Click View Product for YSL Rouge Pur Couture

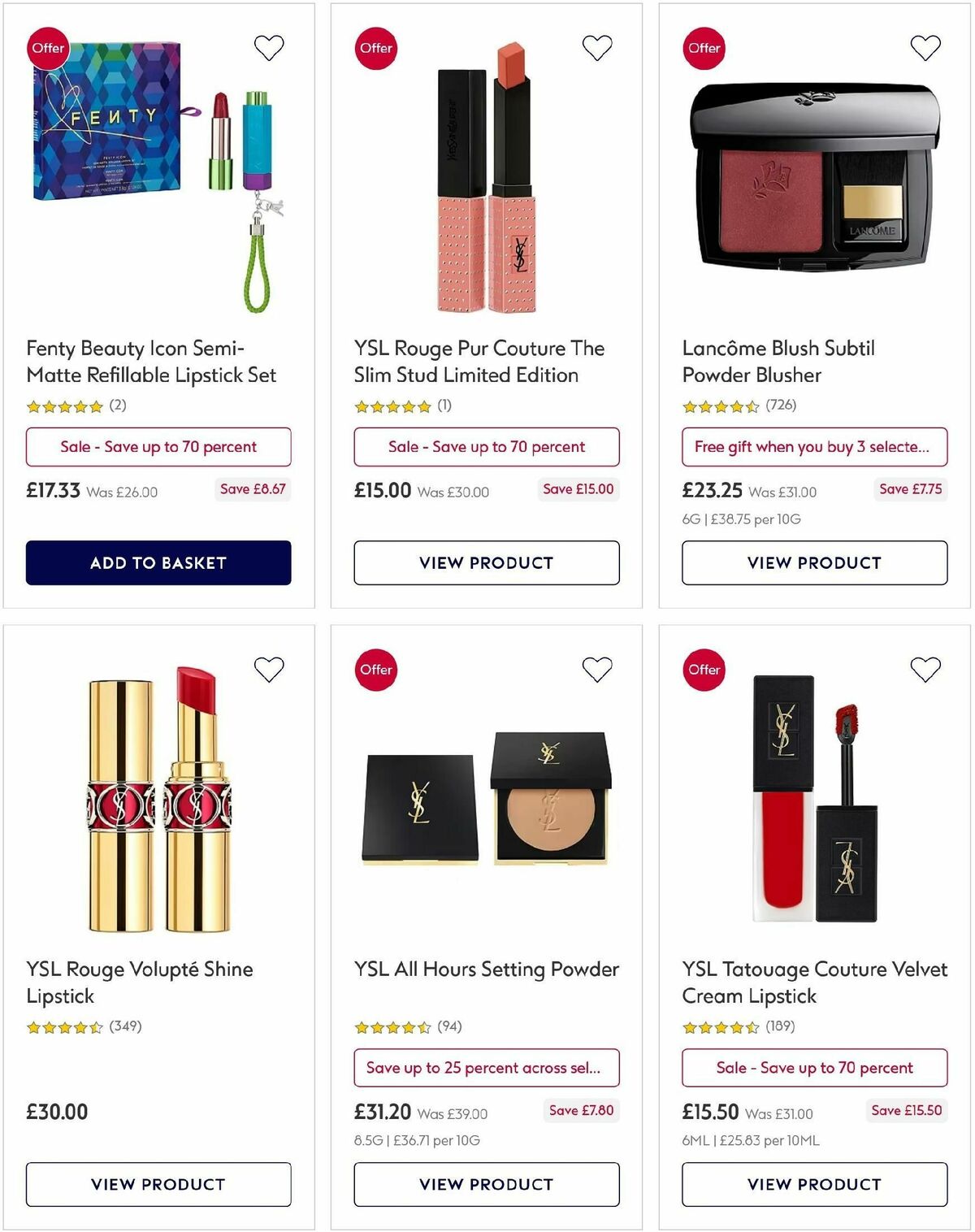point(487,562)
